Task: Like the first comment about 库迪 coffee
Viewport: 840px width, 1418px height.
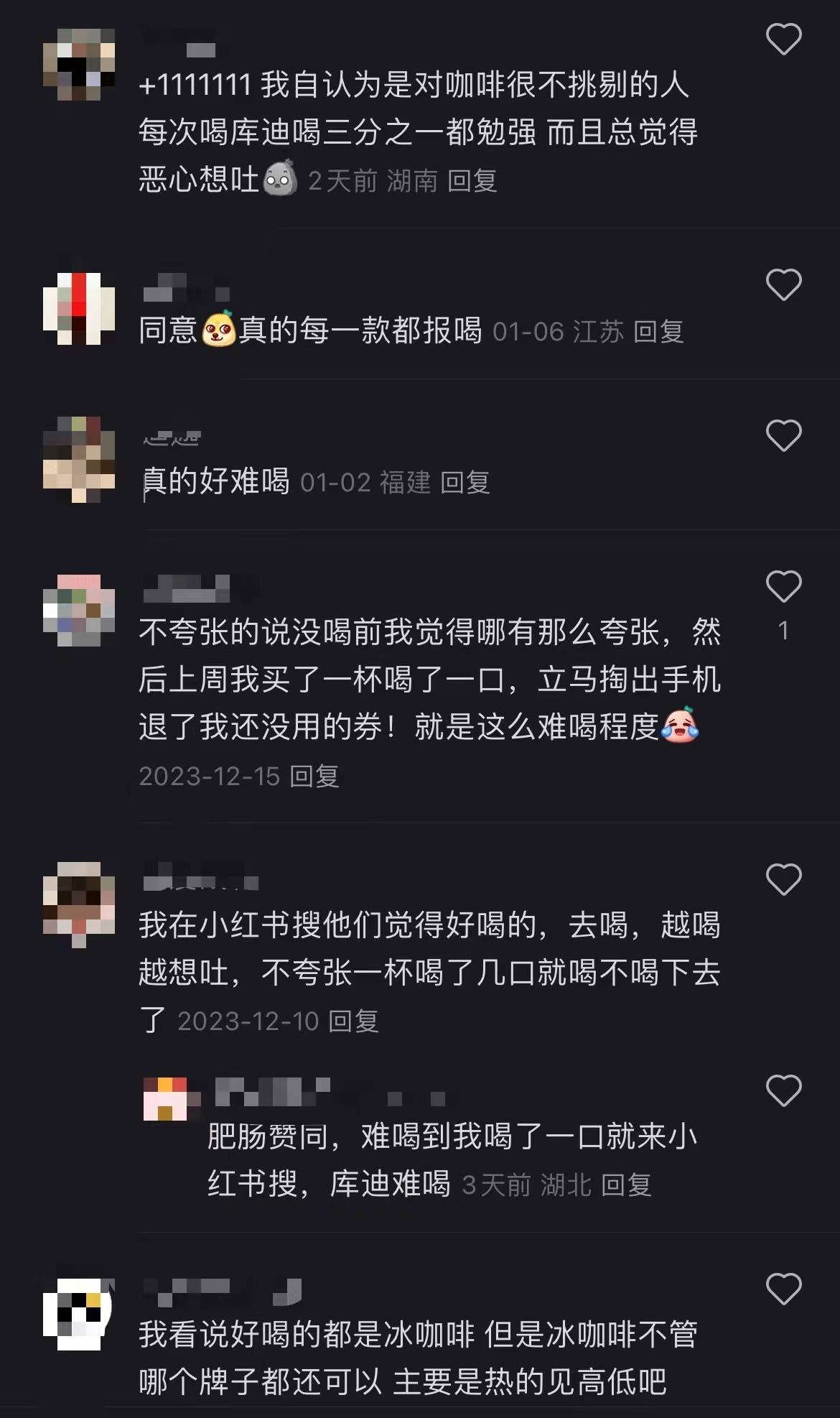Action: tap(784, 41)
